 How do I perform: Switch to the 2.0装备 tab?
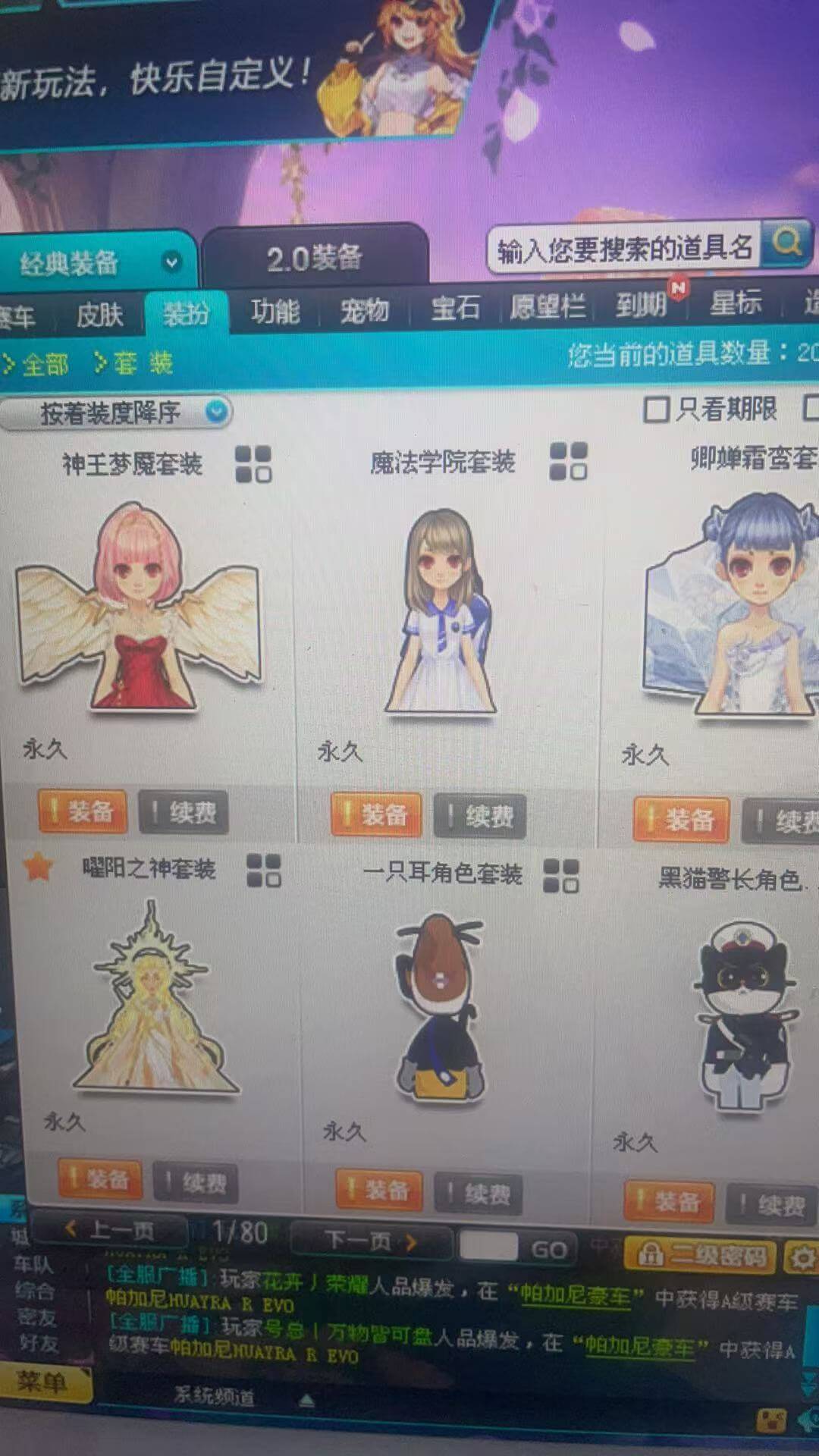click(315, 256)
